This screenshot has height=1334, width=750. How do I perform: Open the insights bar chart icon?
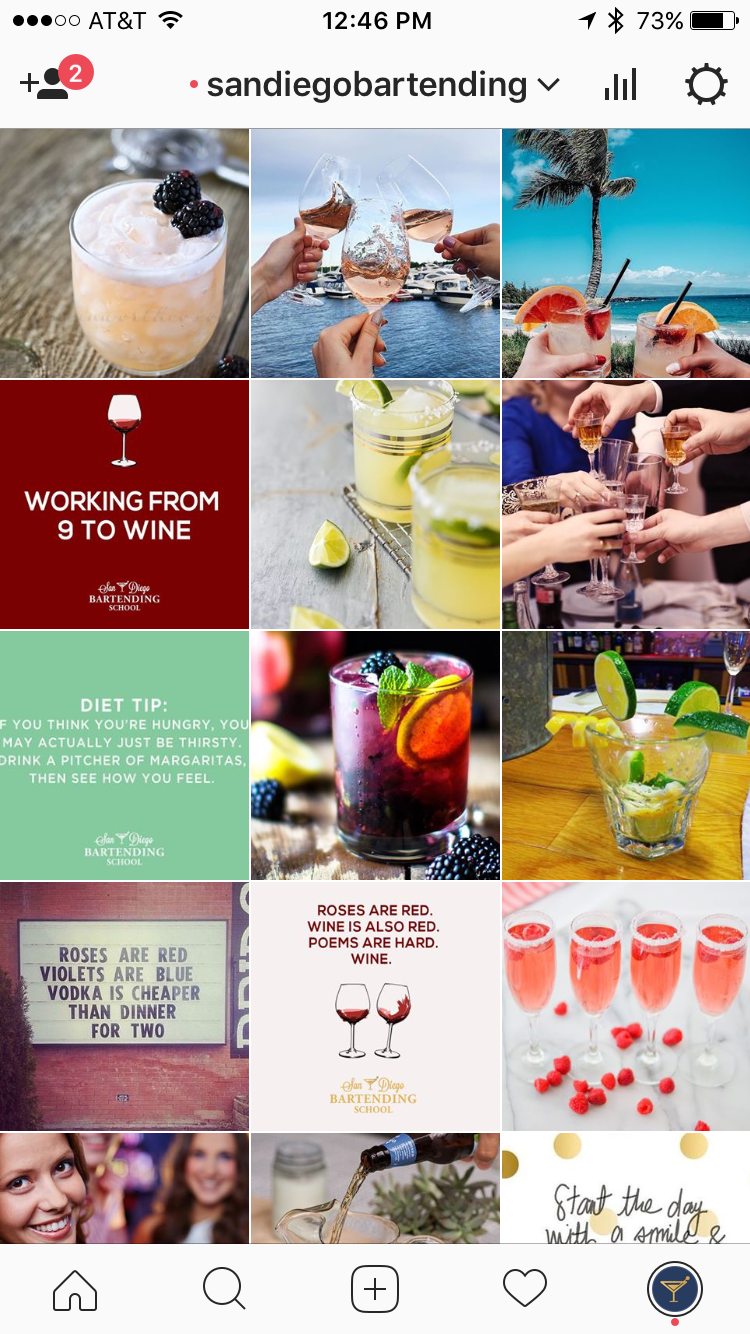[x=620, y=85]
